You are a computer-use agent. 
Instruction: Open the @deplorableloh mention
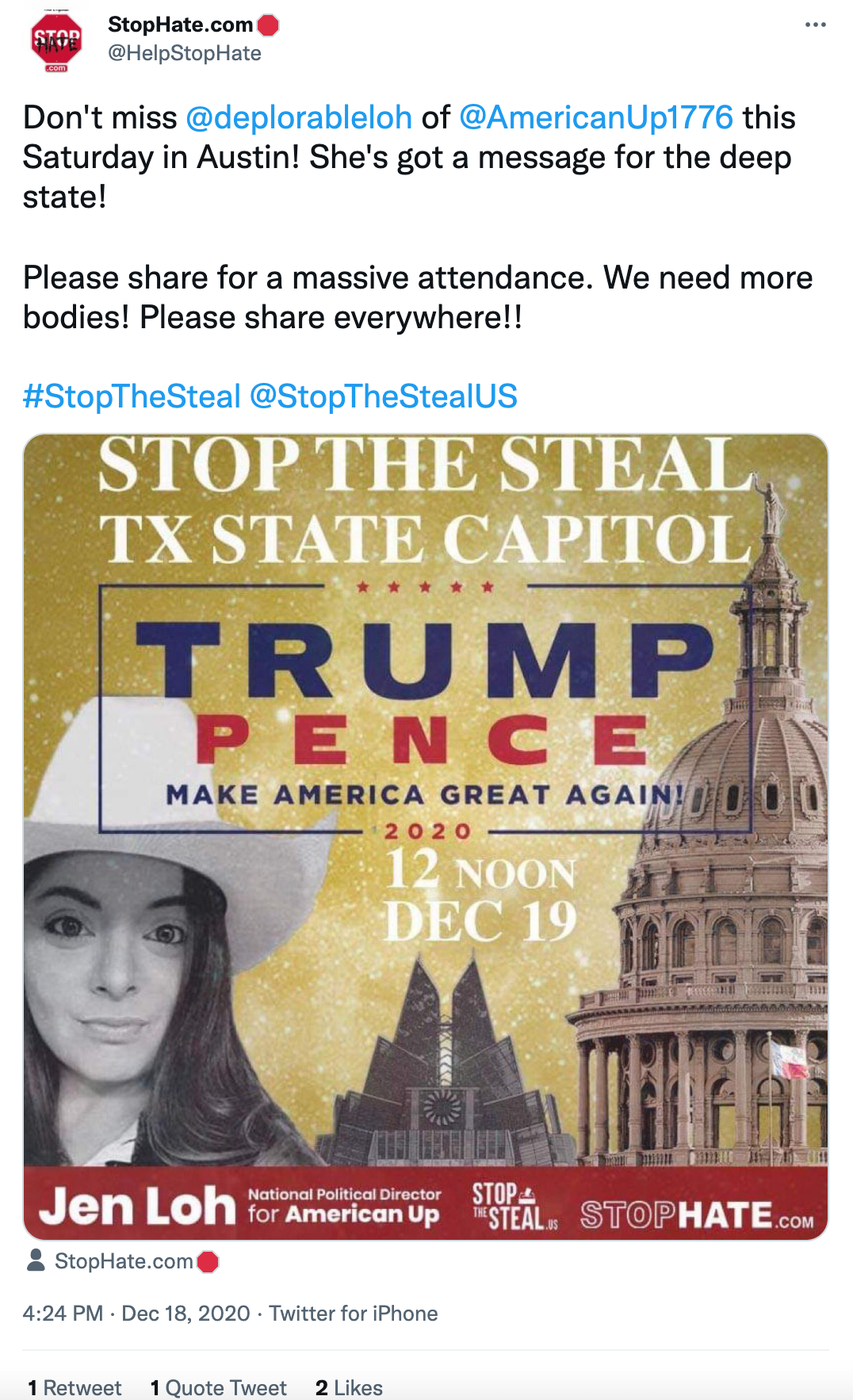point(299,118)
